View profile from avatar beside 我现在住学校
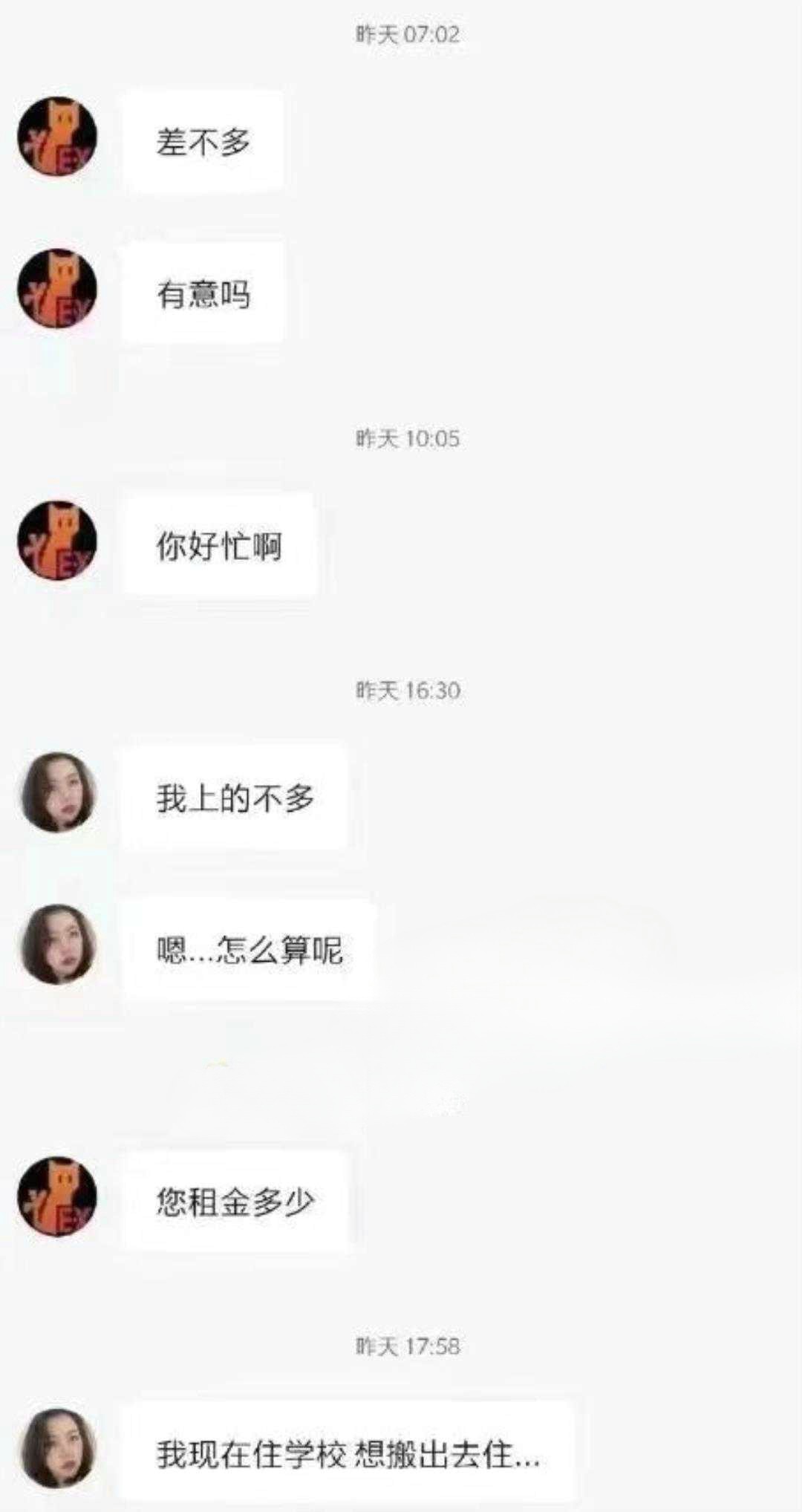The image size is (802, 1512). 59,1448
